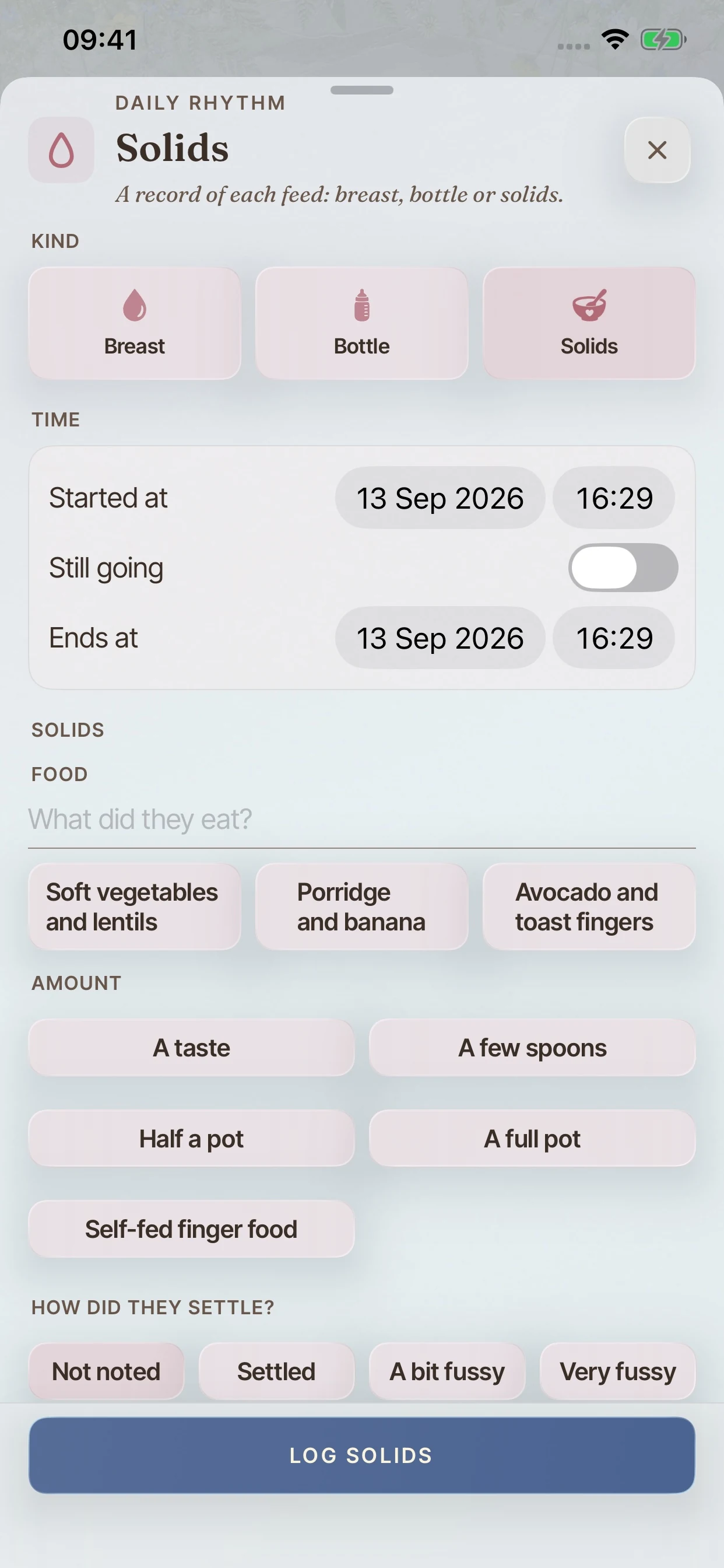Change the Ends at time
Viewport: 724px width, 1568px height.
(x=614, y=638)
